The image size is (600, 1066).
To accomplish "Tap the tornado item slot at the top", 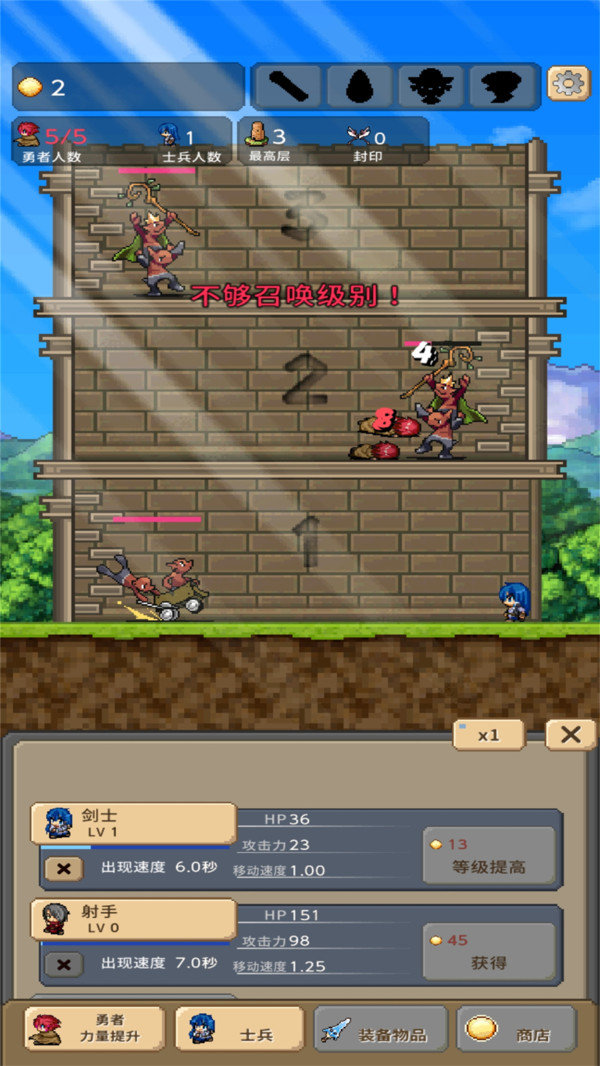I will 503,86.
